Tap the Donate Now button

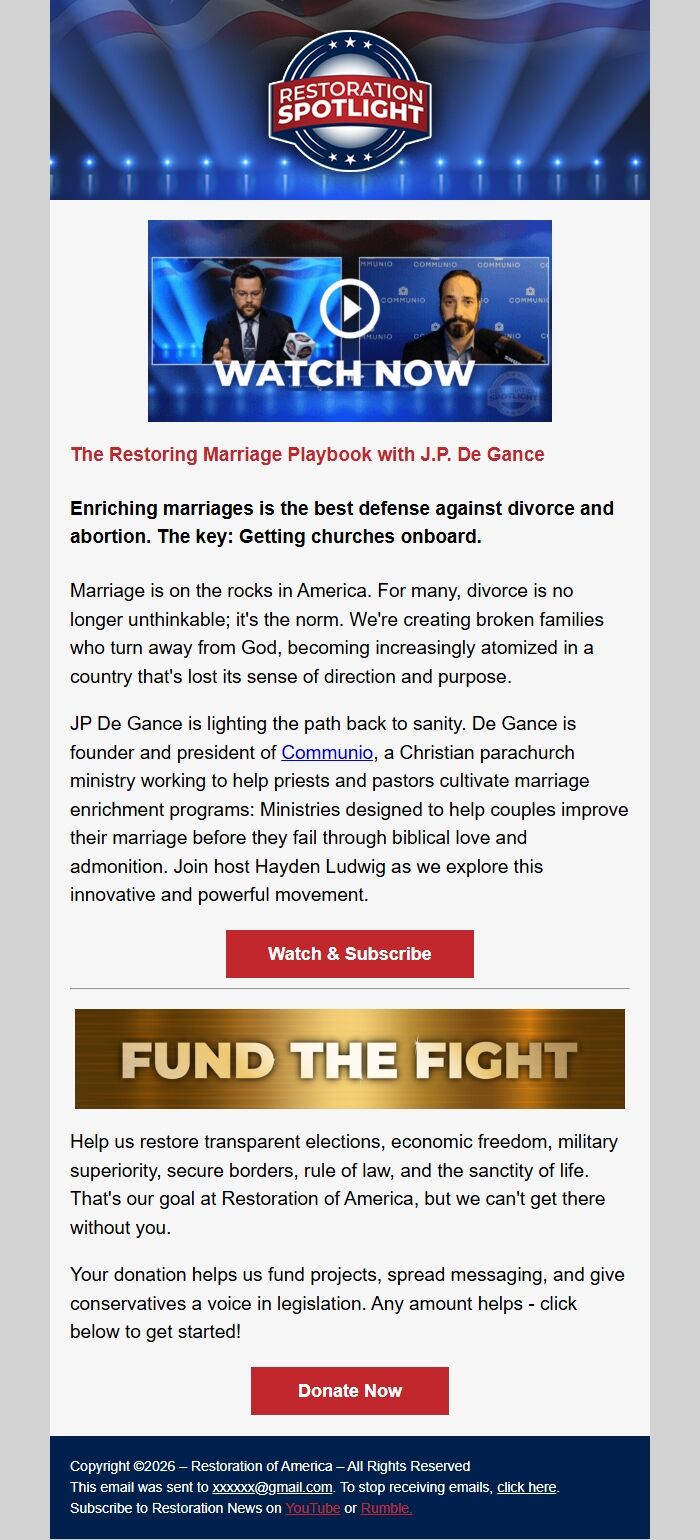350,1391
